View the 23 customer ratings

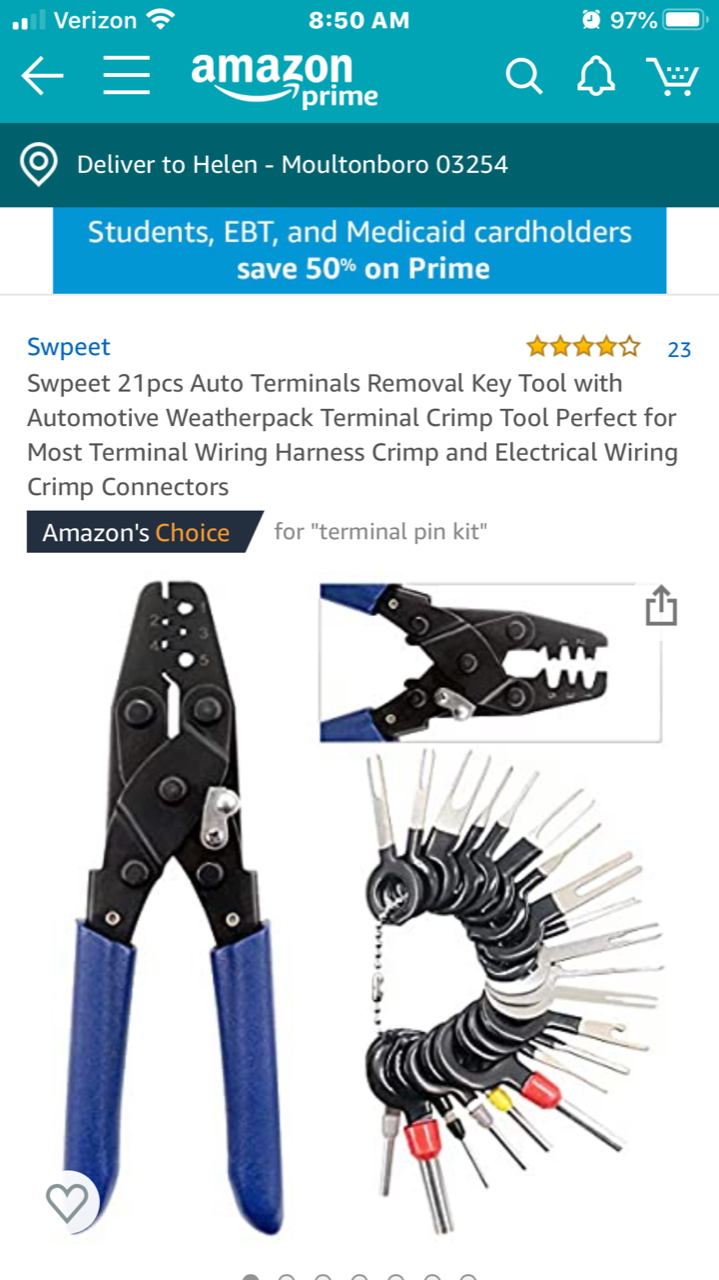[679, 349]
